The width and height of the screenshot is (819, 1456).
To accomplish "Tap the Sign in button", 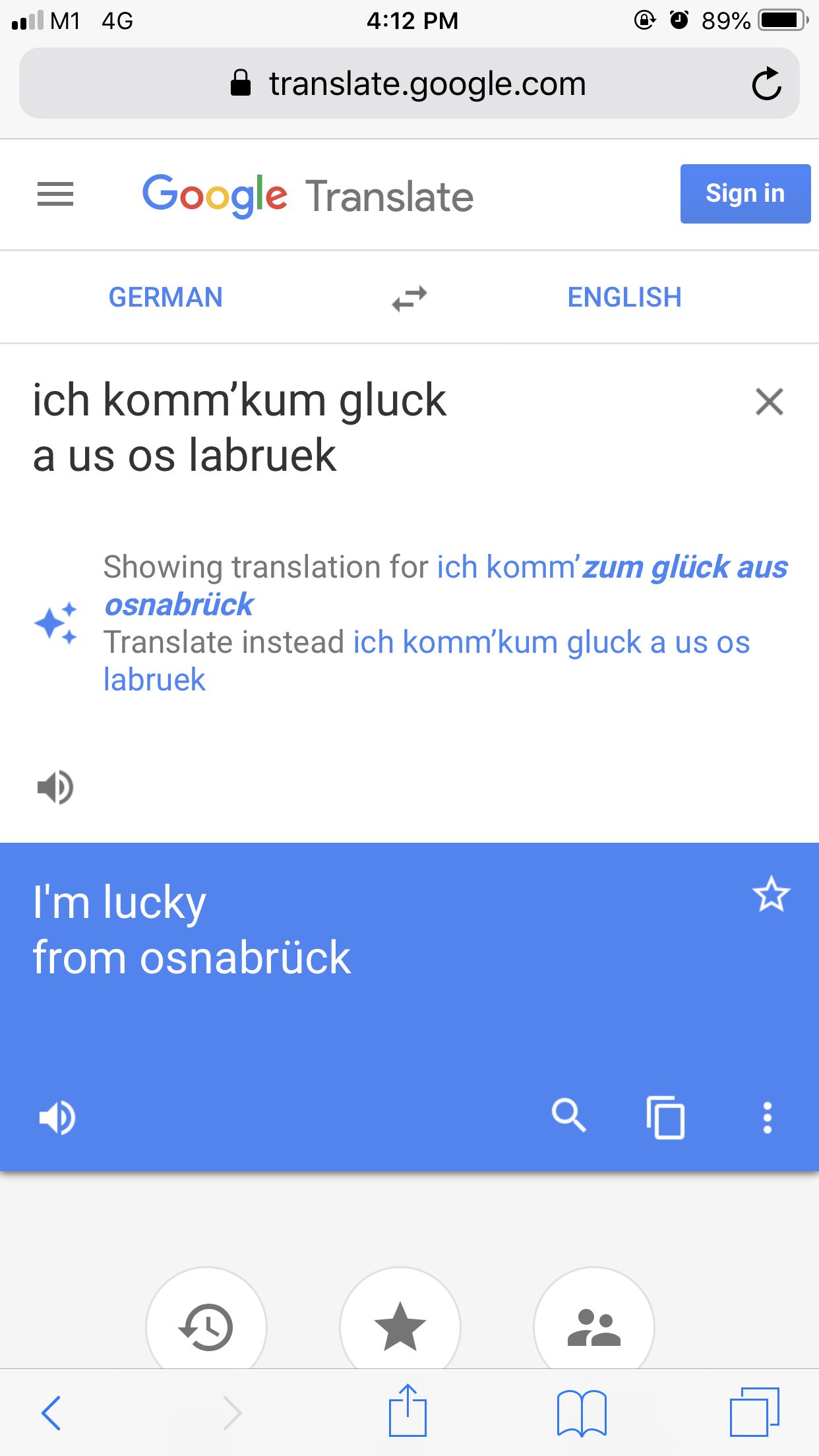I will coord(744,194).
